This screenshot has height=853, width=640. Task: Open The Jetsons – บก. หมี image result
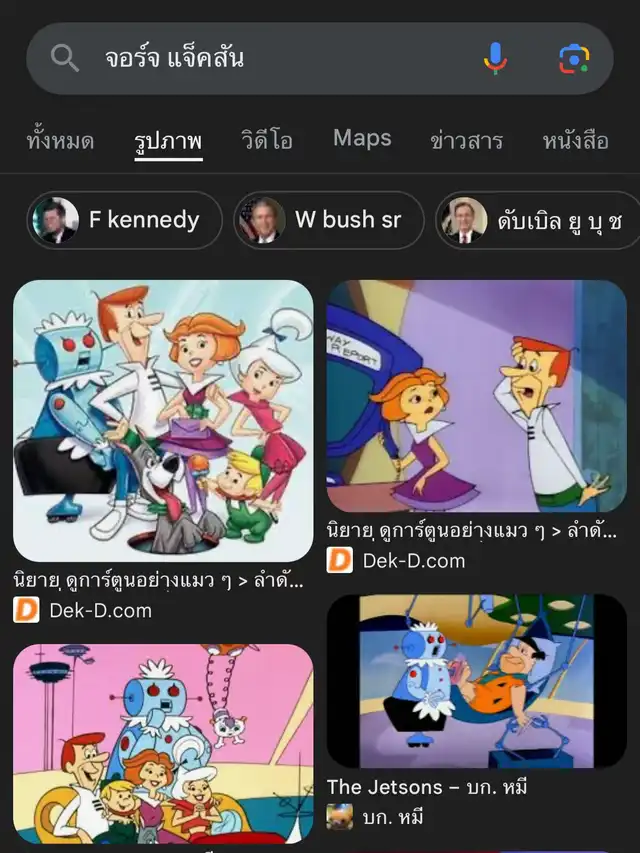tap(476, 680)
